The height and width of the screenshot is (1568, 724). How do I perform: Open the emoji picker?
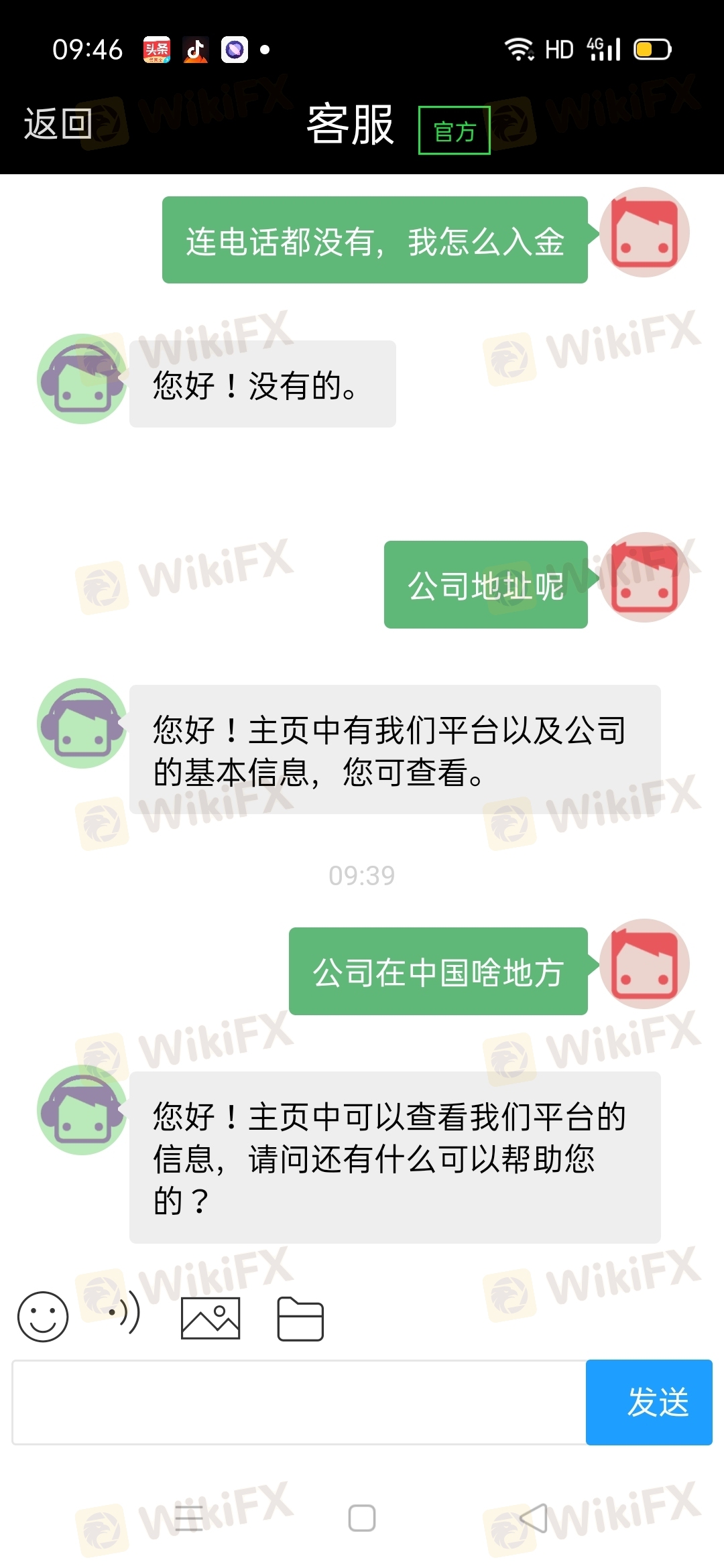tap(43, 1317)
